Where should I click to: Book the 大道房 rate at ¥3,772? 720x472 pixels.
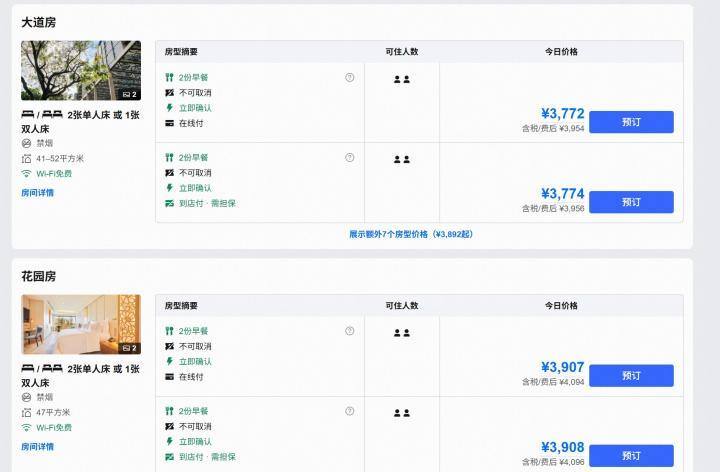pos(631,122)
